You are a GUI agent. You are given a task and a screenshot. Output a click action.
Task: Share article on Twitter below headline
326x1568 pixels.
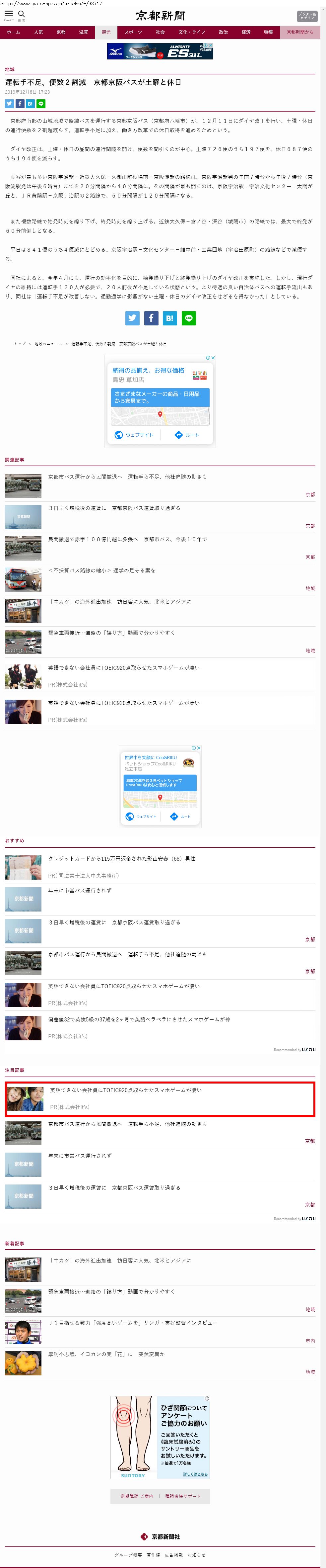(x=9, y=104)
